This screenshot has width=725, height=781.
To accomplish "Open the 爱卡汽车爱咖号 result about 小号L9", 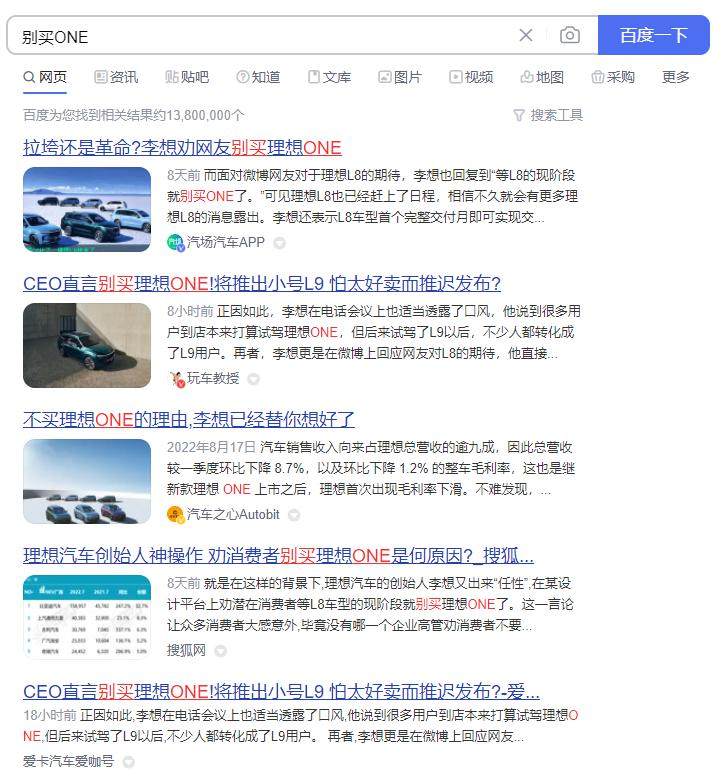I will 281,691.
